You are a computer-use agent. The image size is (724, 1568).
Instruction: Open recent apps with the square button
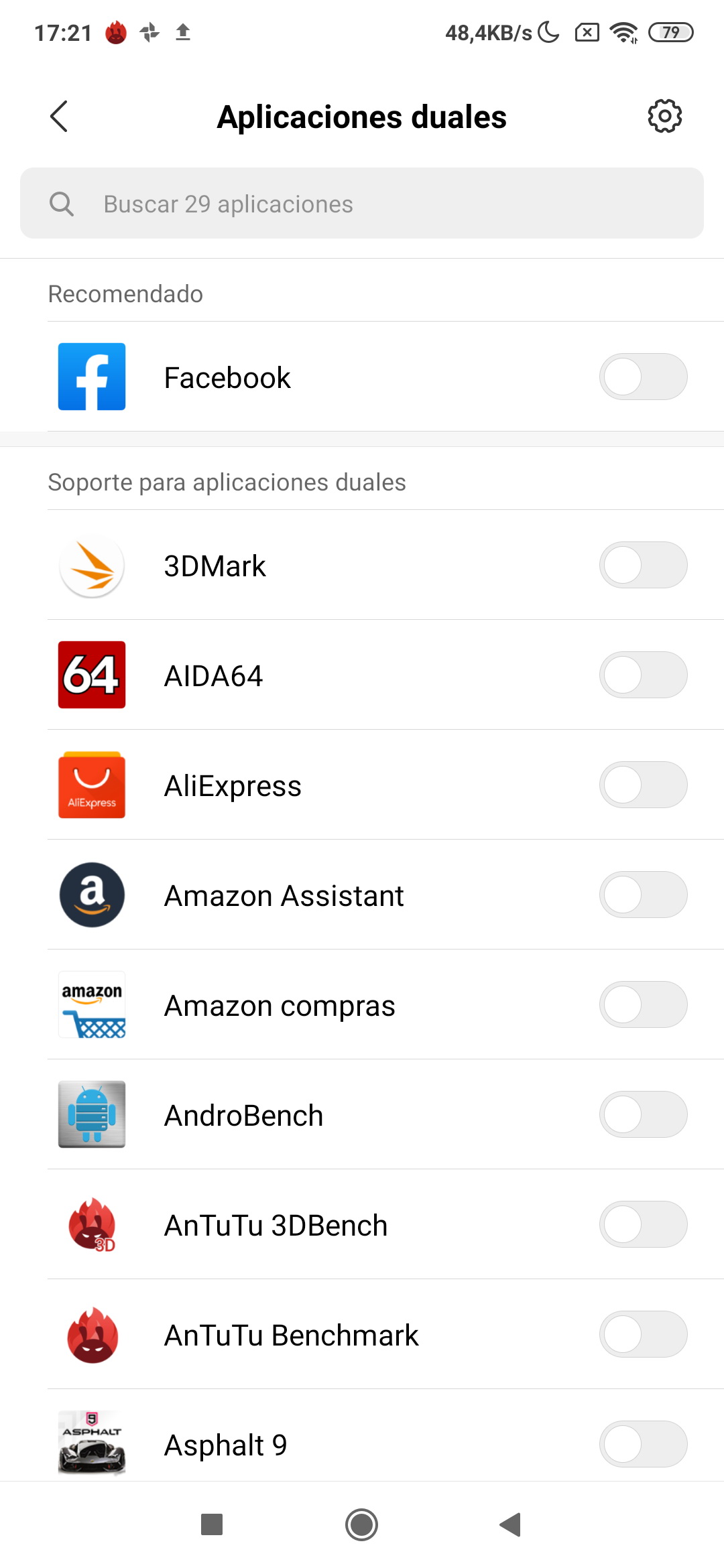212,1524
